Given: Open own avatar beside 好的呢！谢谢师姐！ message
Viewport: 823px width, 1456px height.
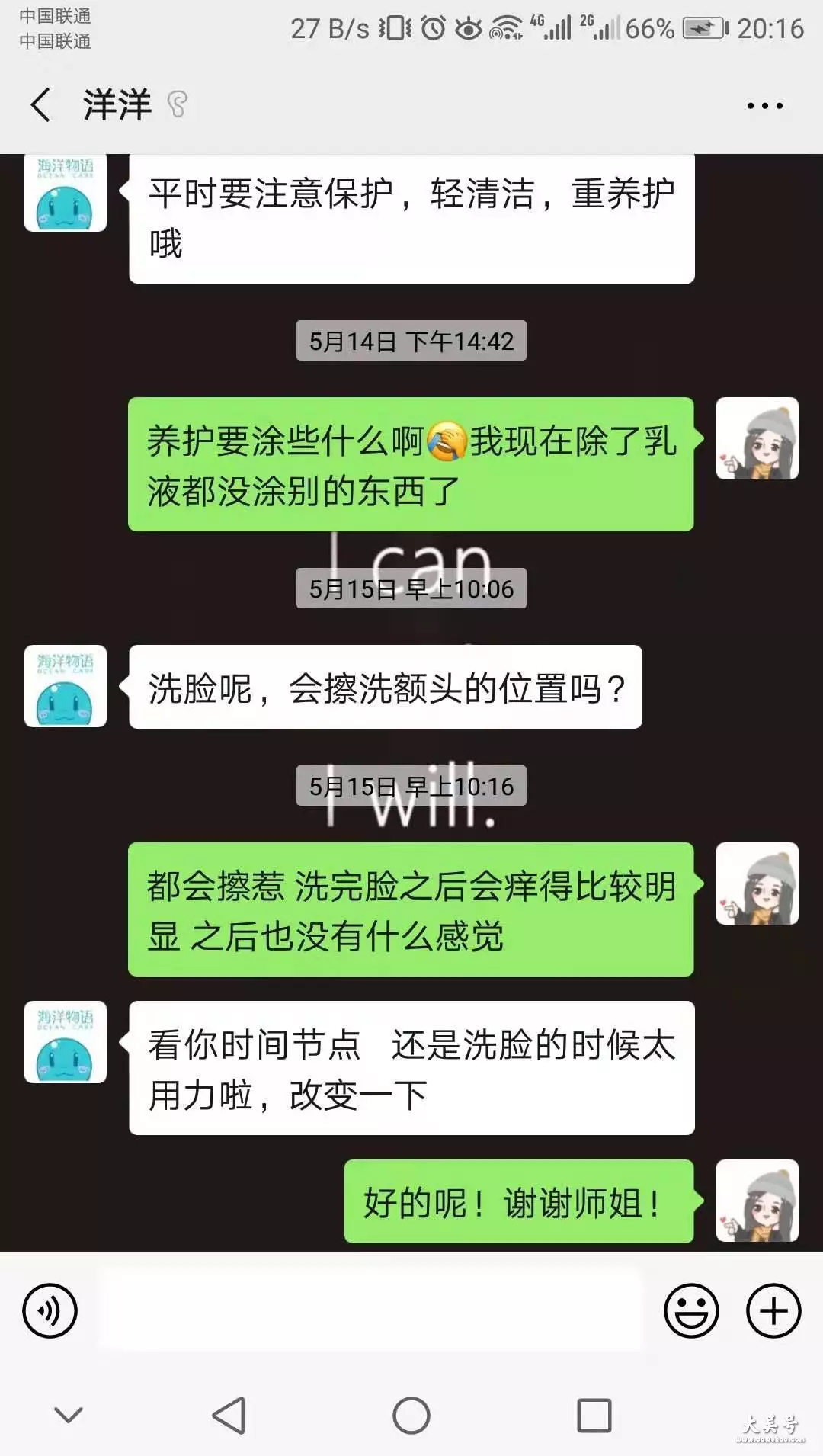Looking at the screenshot, I should pos(757,1201).
